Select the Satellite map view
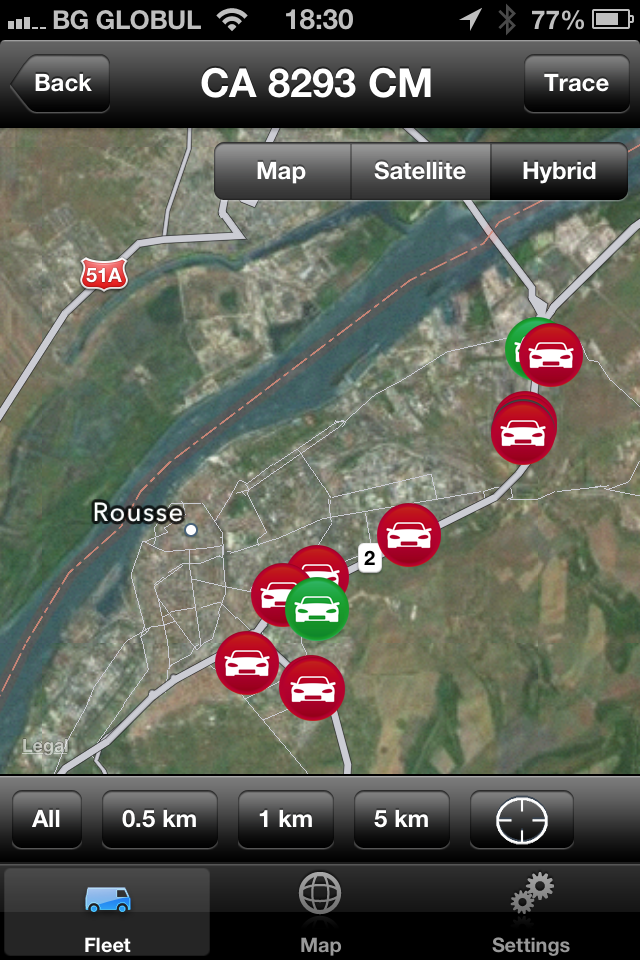640x960 pixels. 420,171
